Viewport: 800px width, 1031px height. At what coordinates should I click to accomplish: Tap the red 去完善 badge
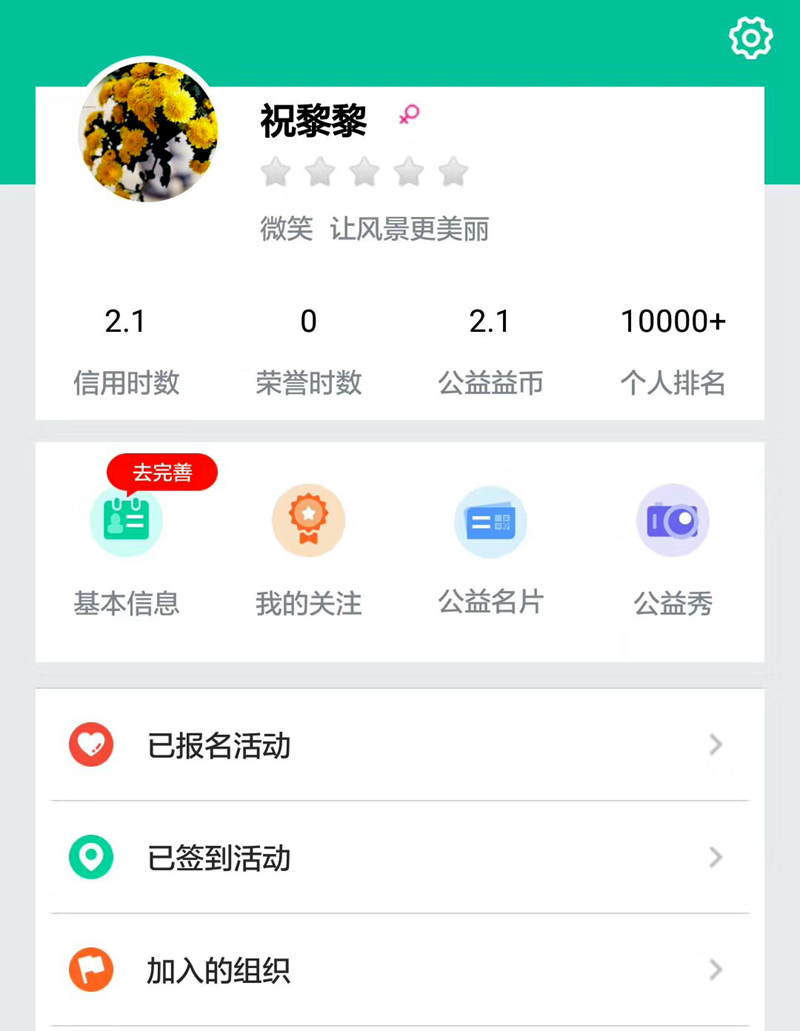pyautogui.click(x=162, y=472)
